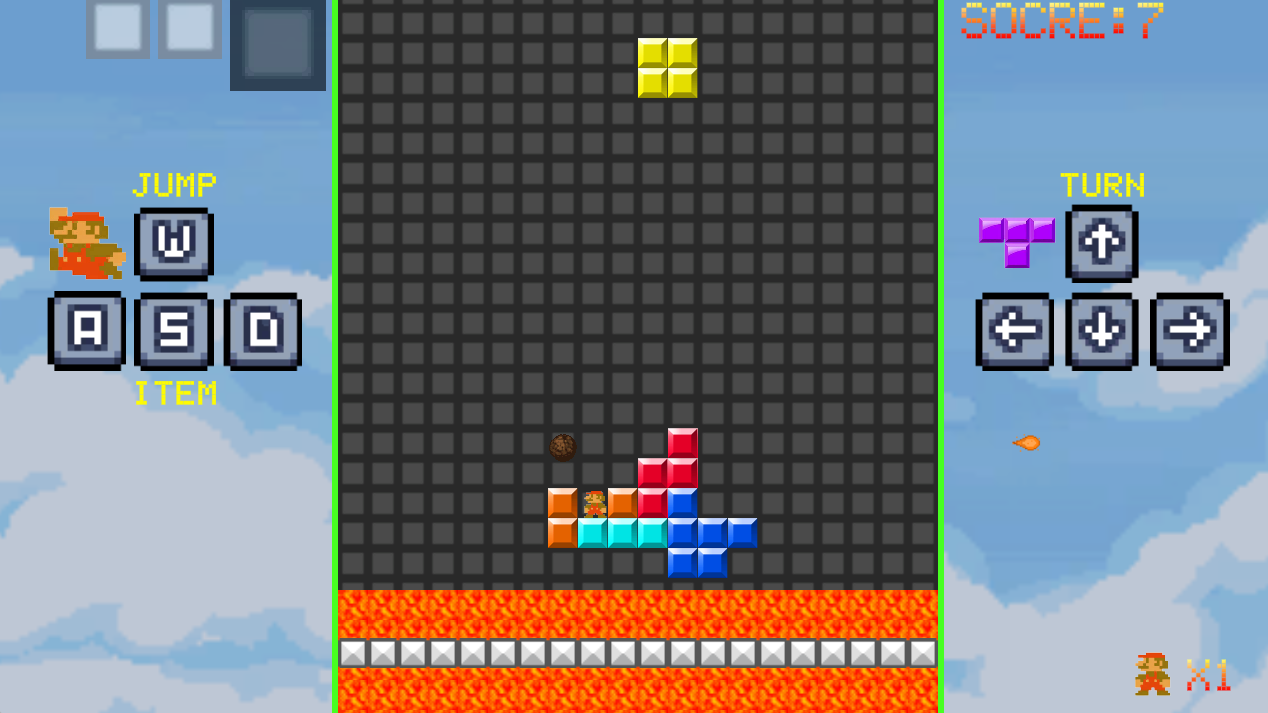
Task: Move the block right with the right arrow
Action: pos(1190,331)
